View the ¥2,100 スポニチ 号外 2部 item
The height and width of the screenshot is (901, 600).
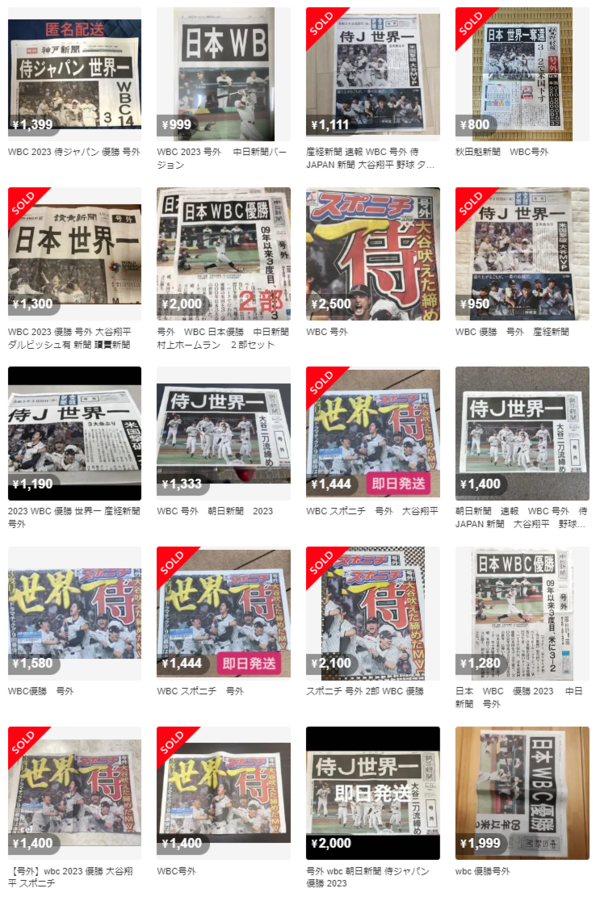[x=372, y=613]
